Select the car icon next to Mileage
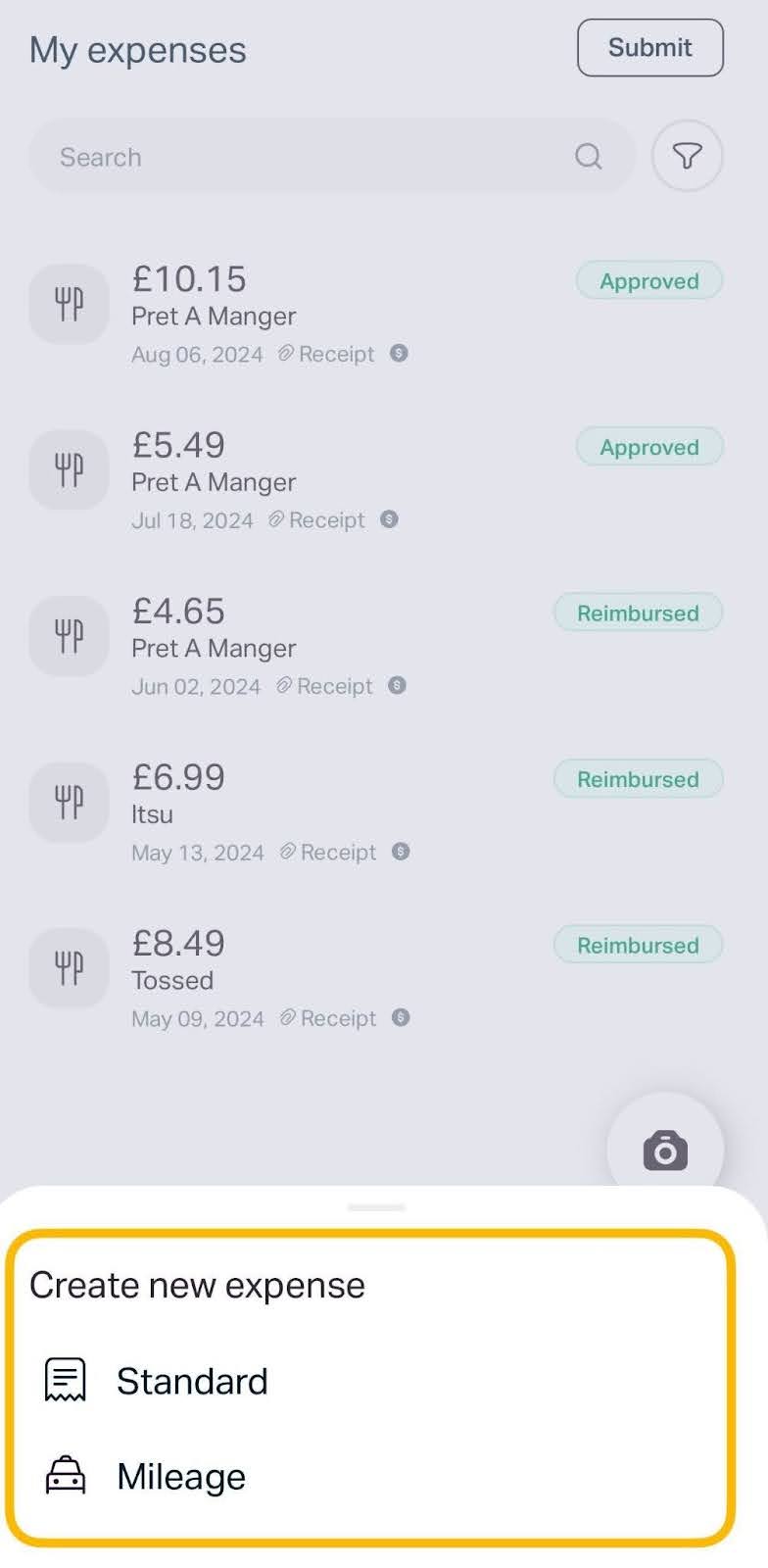Viewport: 768px width, 1568px height. pyautogui.click(x=65, y=1474)
